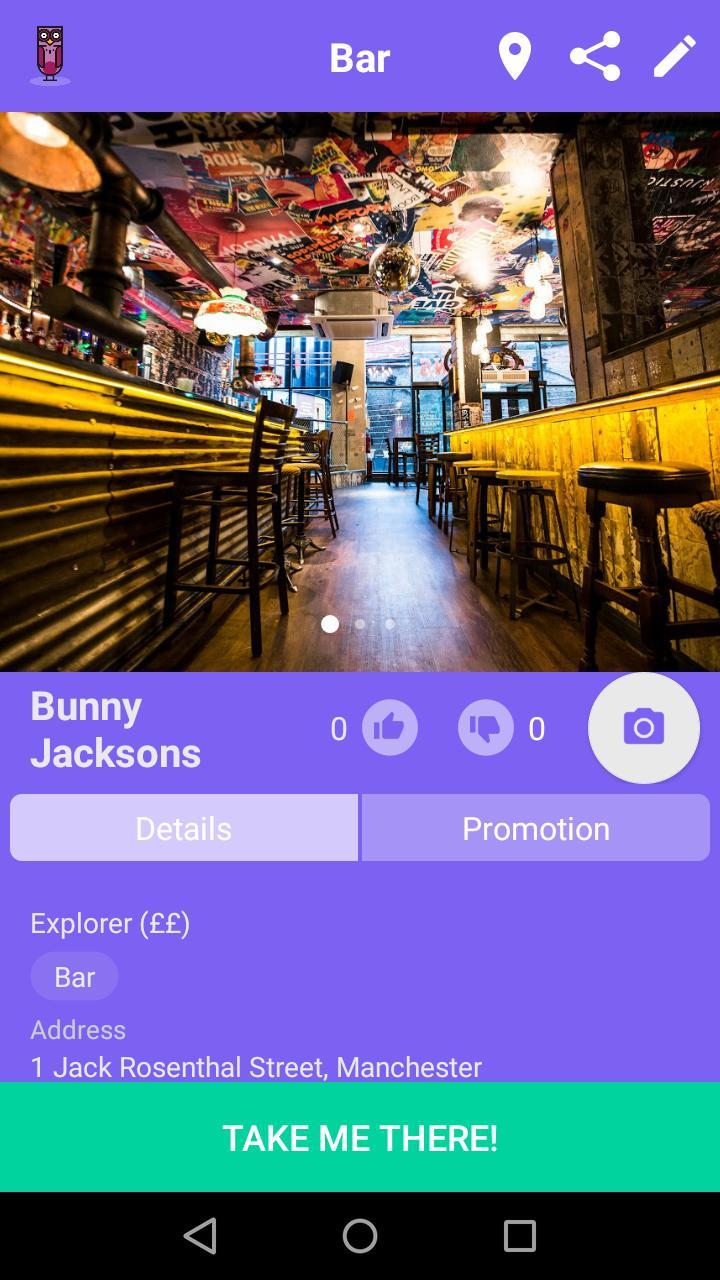Give Bunny Jacksons a thumbs up
This screenshot has height=1280, width=720.
[389, 727]
